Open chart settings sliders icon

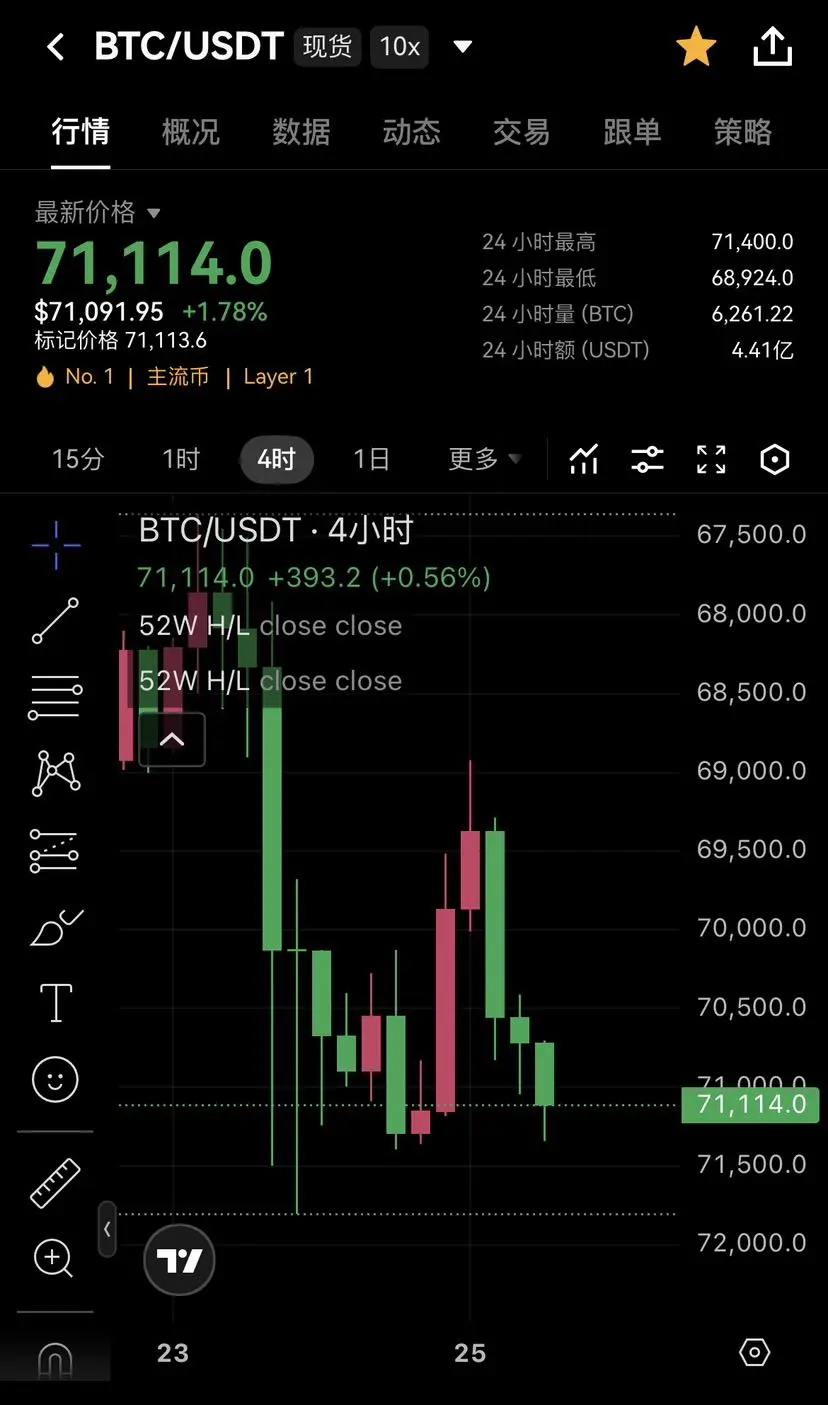647,459
